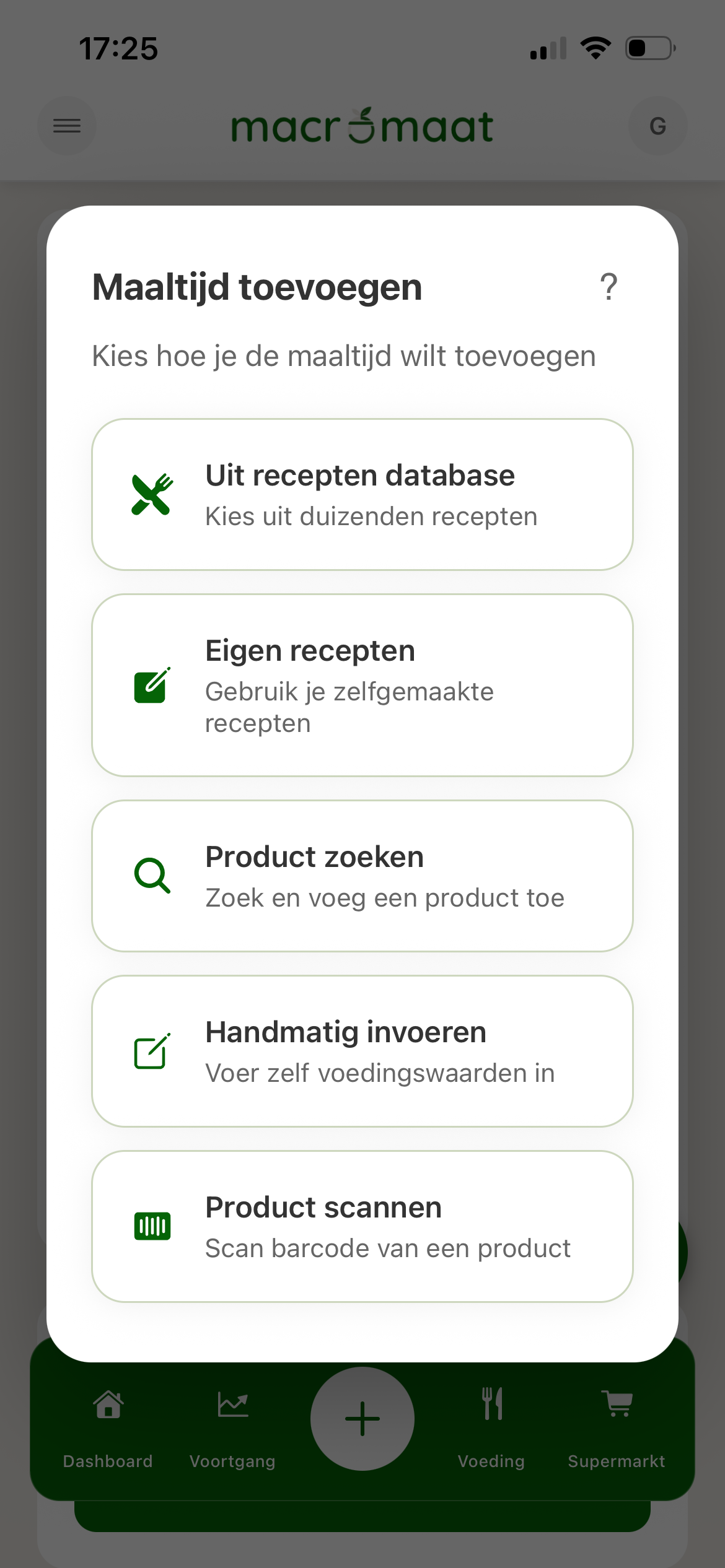Image resolution: width=725 pixels, height=1568 pixels.
Task: Click the magnifier icon next to Product zoeken
Action: (152, 875)
